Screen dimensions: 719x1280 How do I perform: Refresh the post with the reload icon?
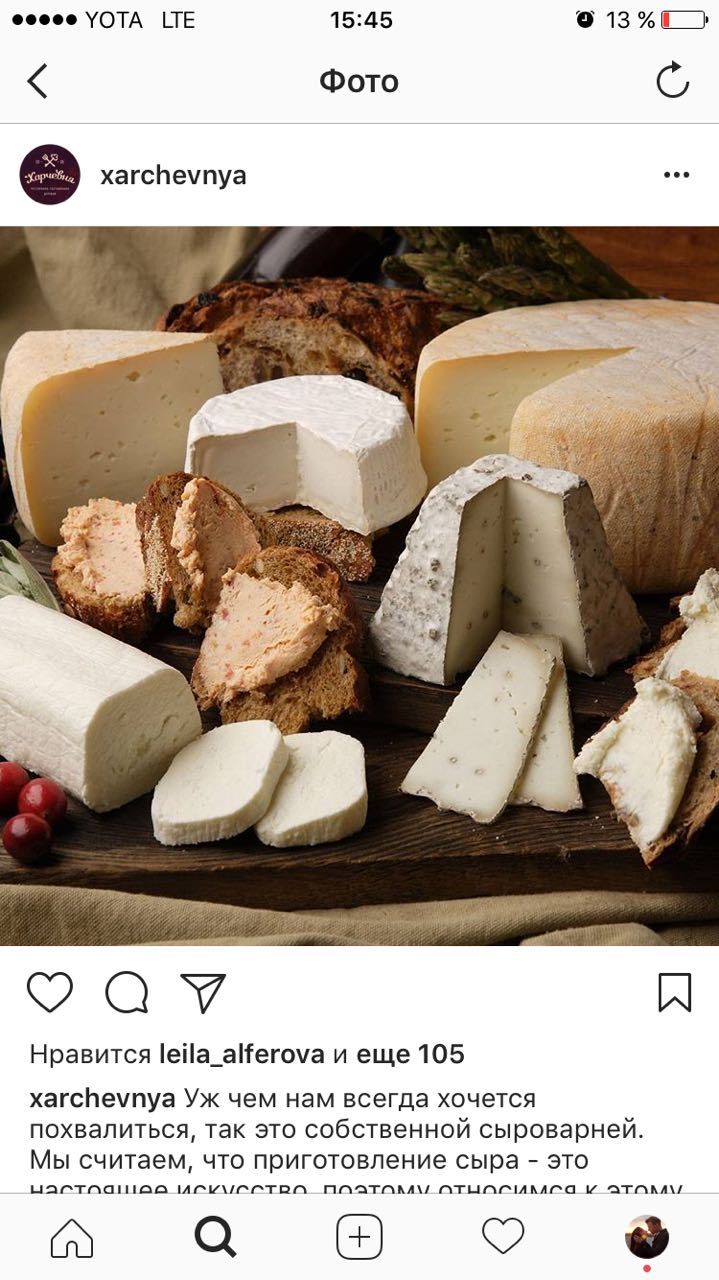click(672, 81)
